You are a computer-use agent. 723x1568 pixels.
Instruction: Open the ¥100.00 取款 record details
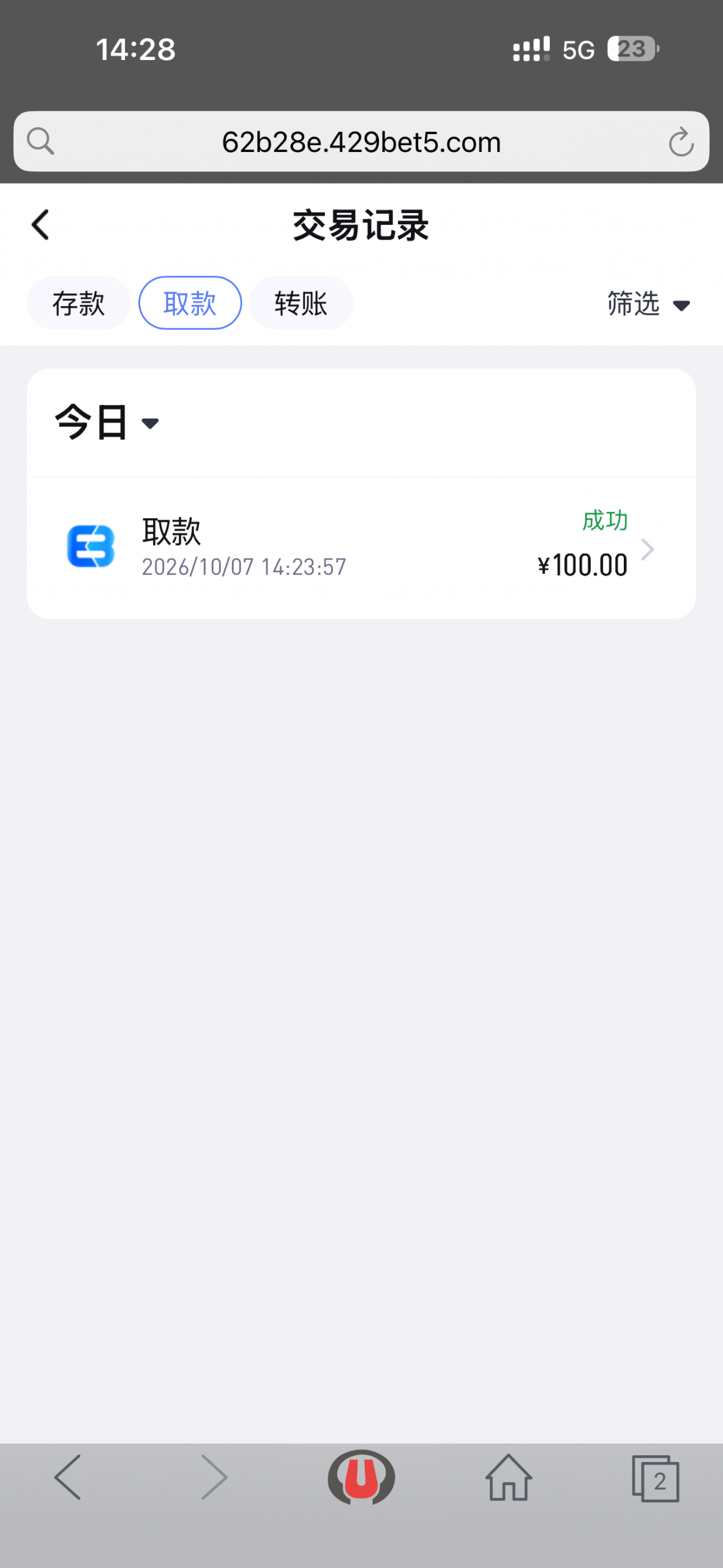(361, 548)
